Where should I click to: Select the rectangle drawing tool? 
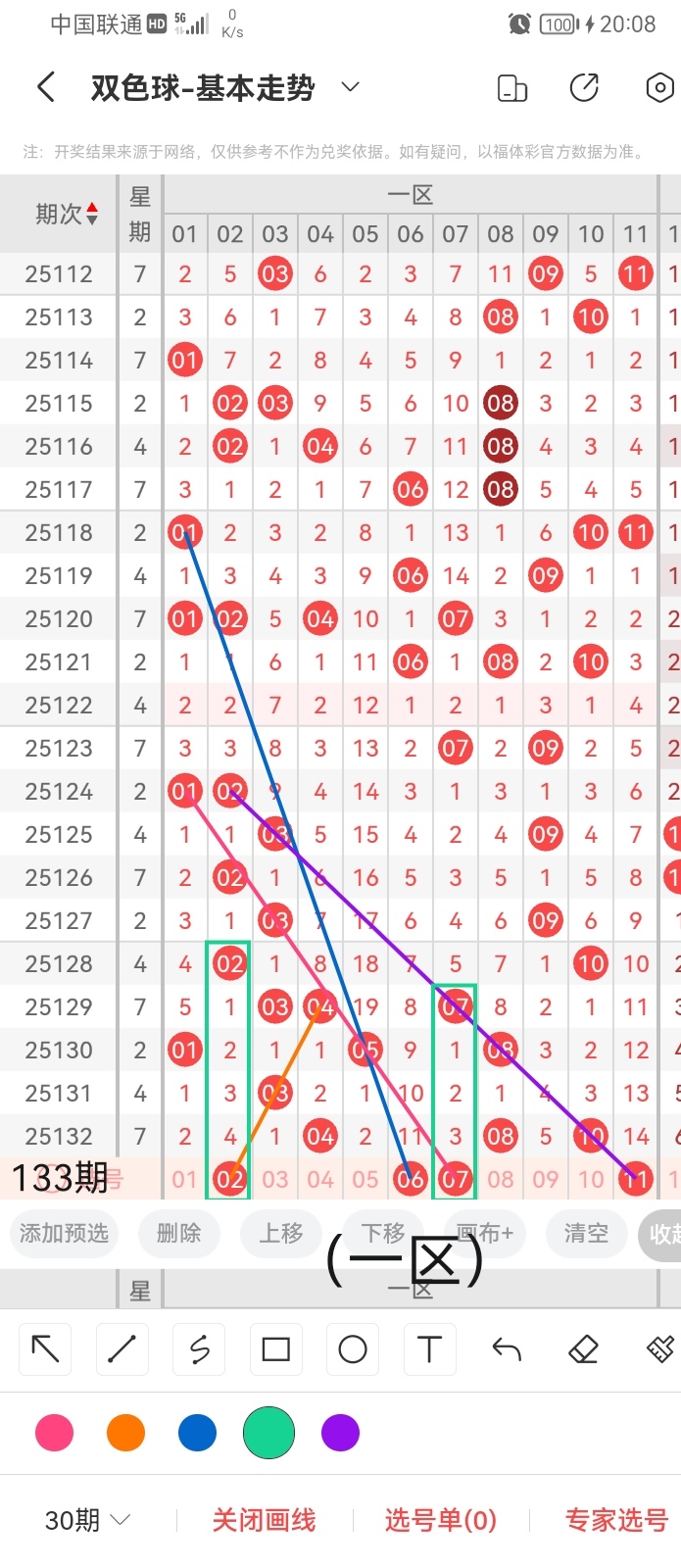pyautogui.click(x=276, y=1349)
